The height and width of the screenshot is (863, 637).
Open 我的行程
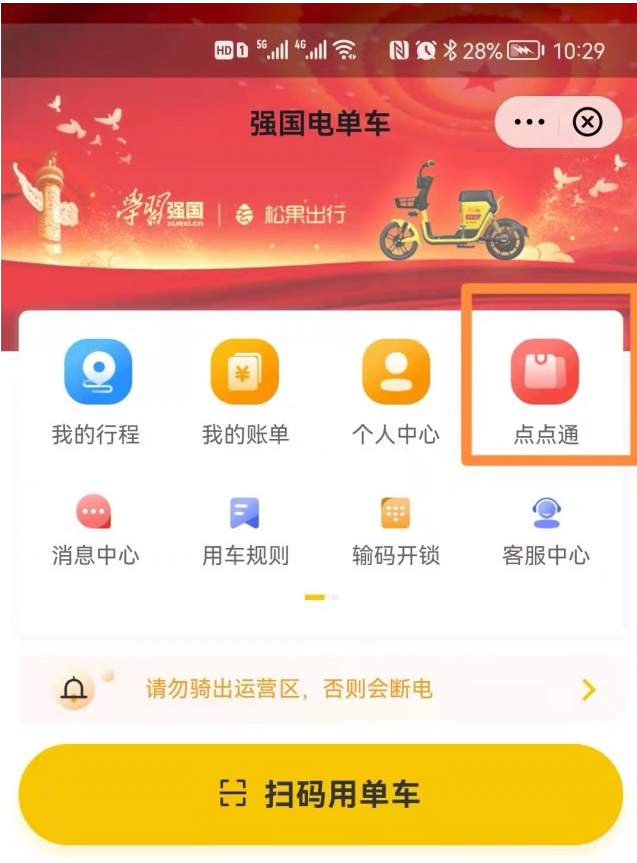(96, 391)
